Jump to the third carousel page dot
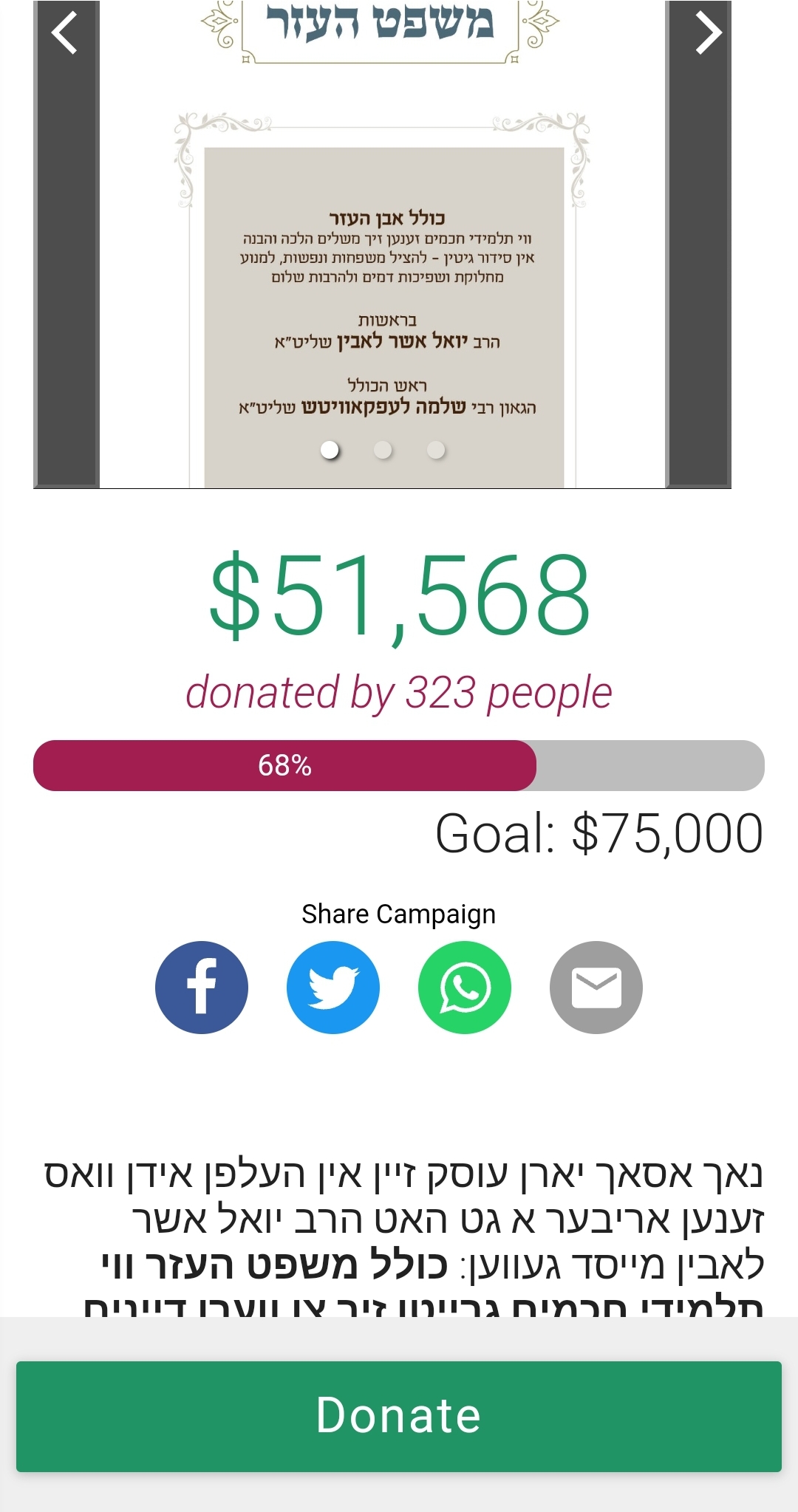 coord(436,450)
